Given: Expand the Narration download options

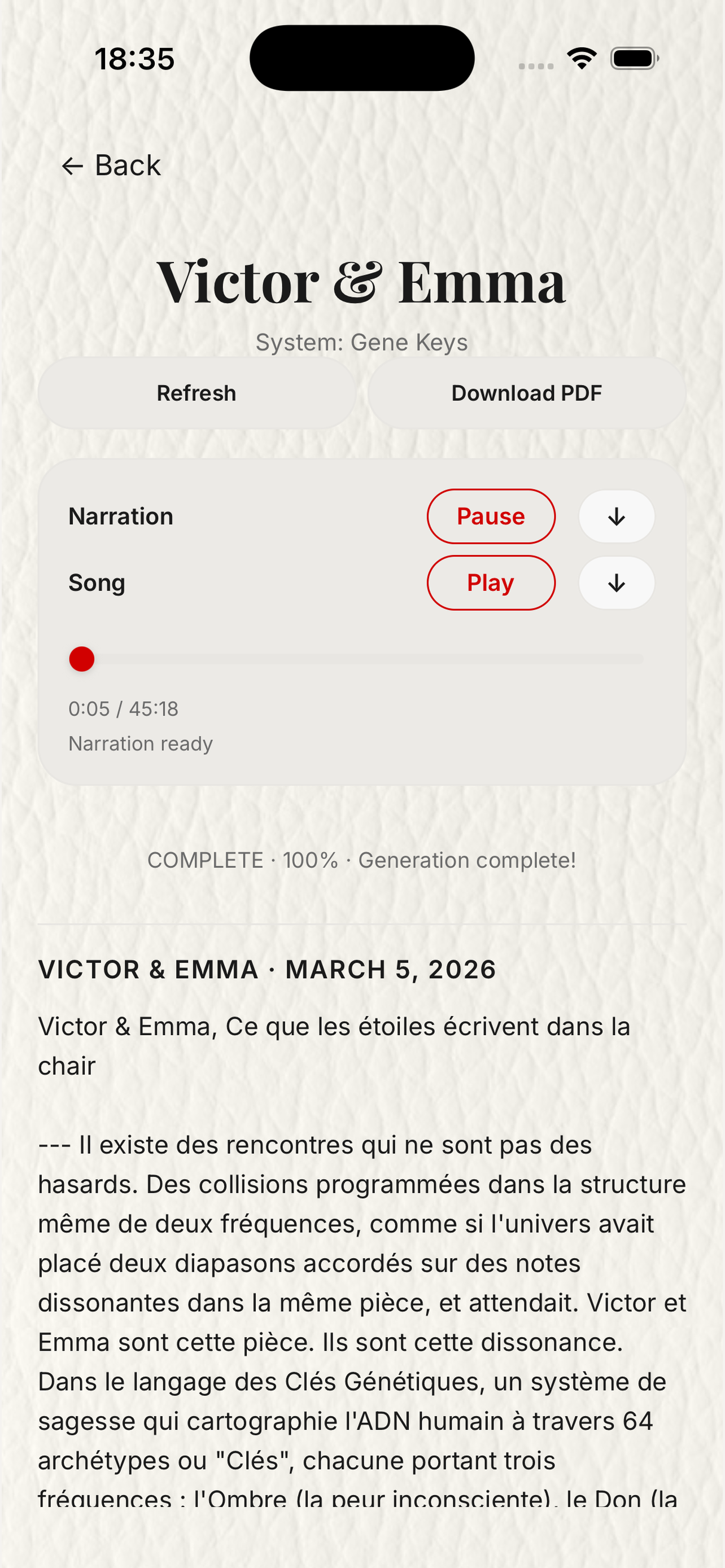Looking at the screenshot, I should click(616, 516).
